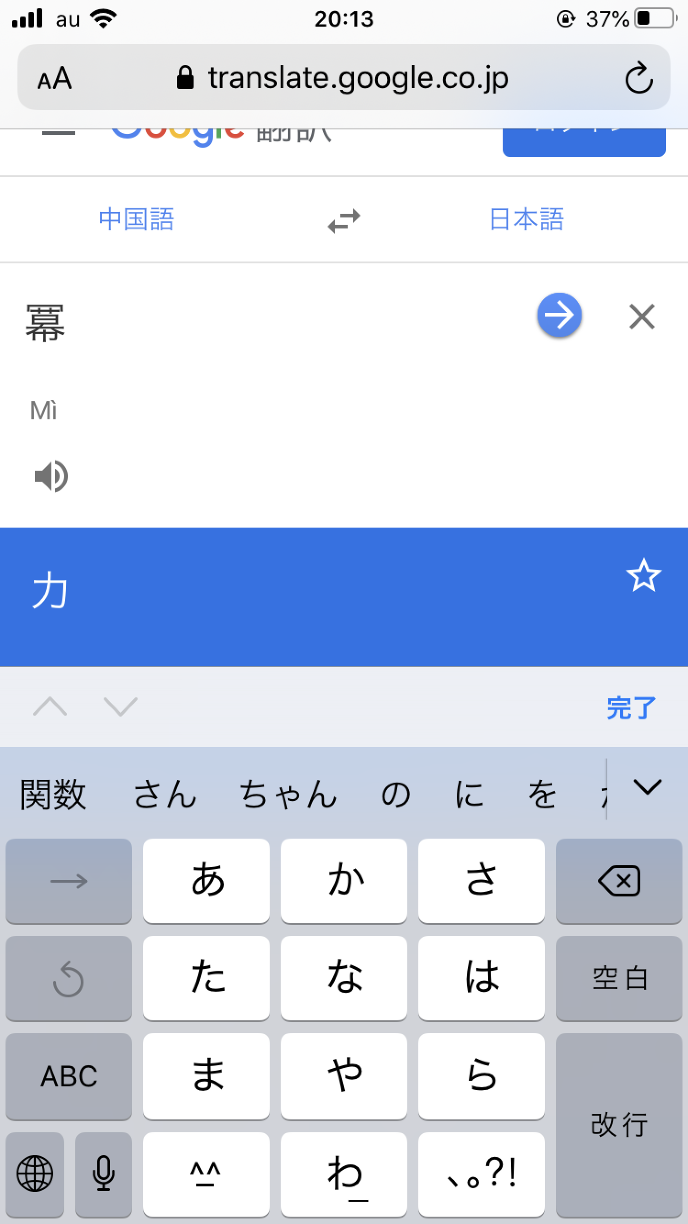Choose the ちゃん suggestion
The height and width of the screenshot is (1224, 688).
point(288,795)
